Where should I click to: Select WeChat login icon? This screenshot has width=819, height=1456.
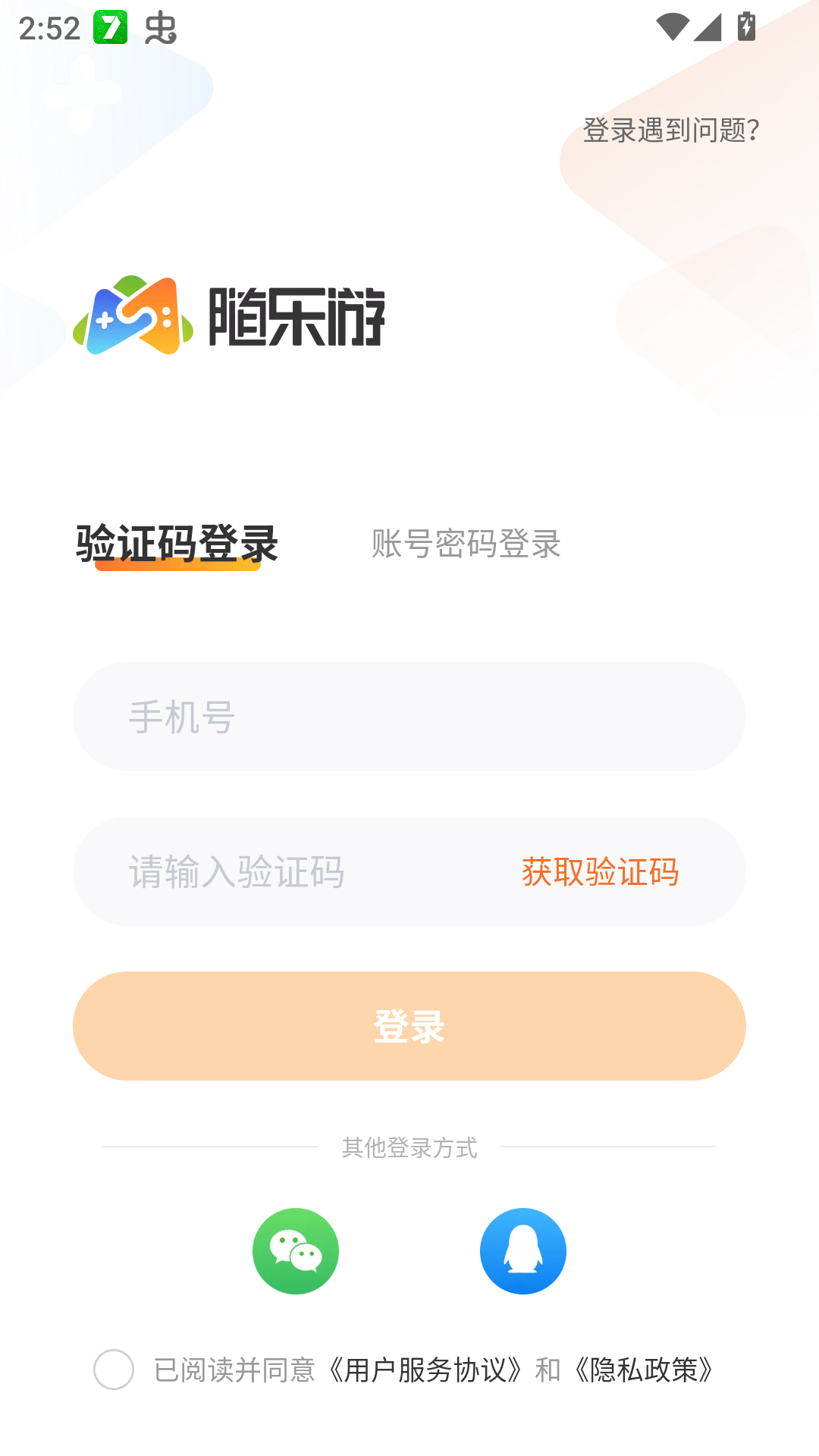click(x=296, y=1251)
